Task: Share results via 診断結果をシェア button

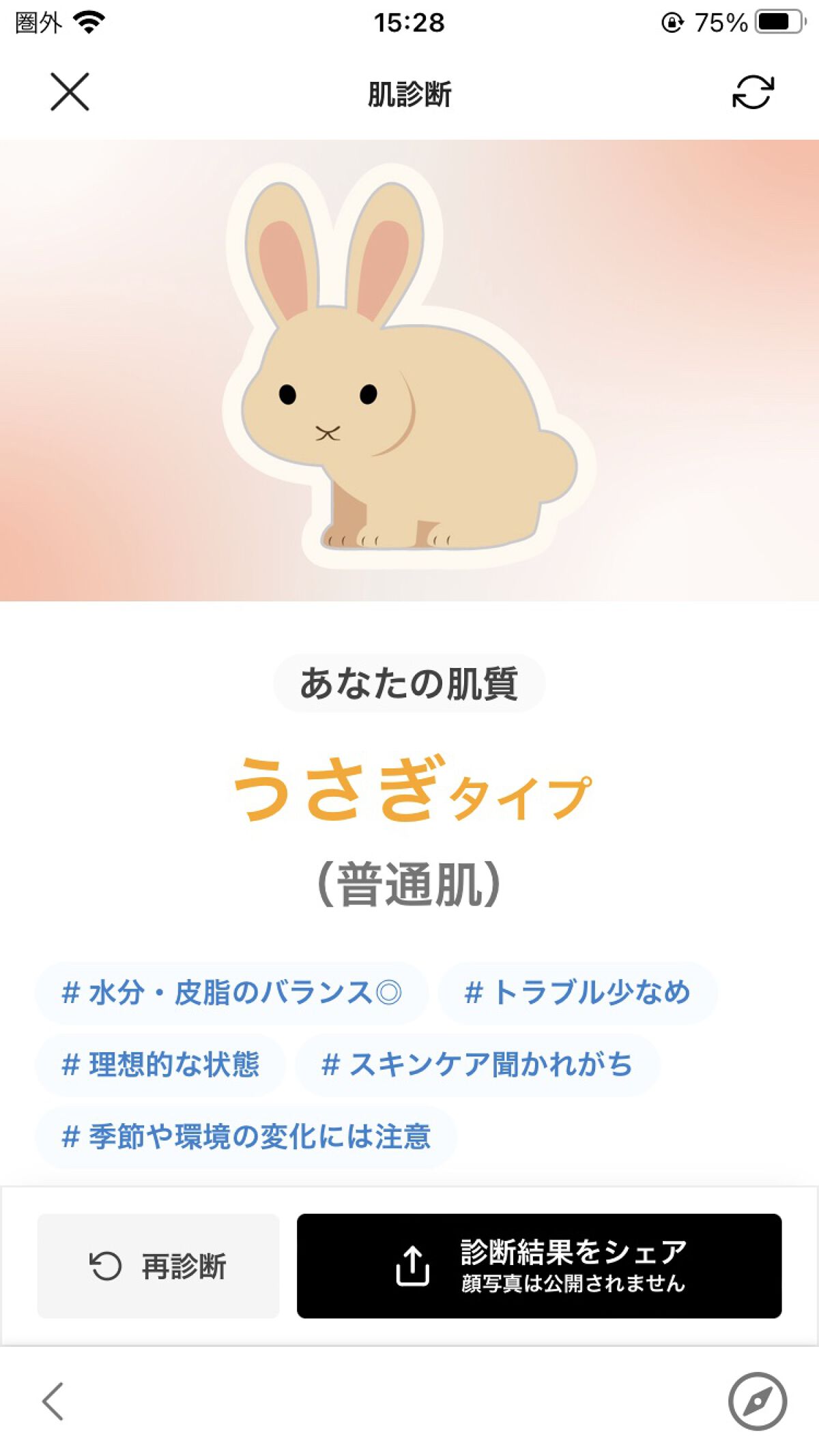Action: pyautogui.click(x=539, y=1264)
